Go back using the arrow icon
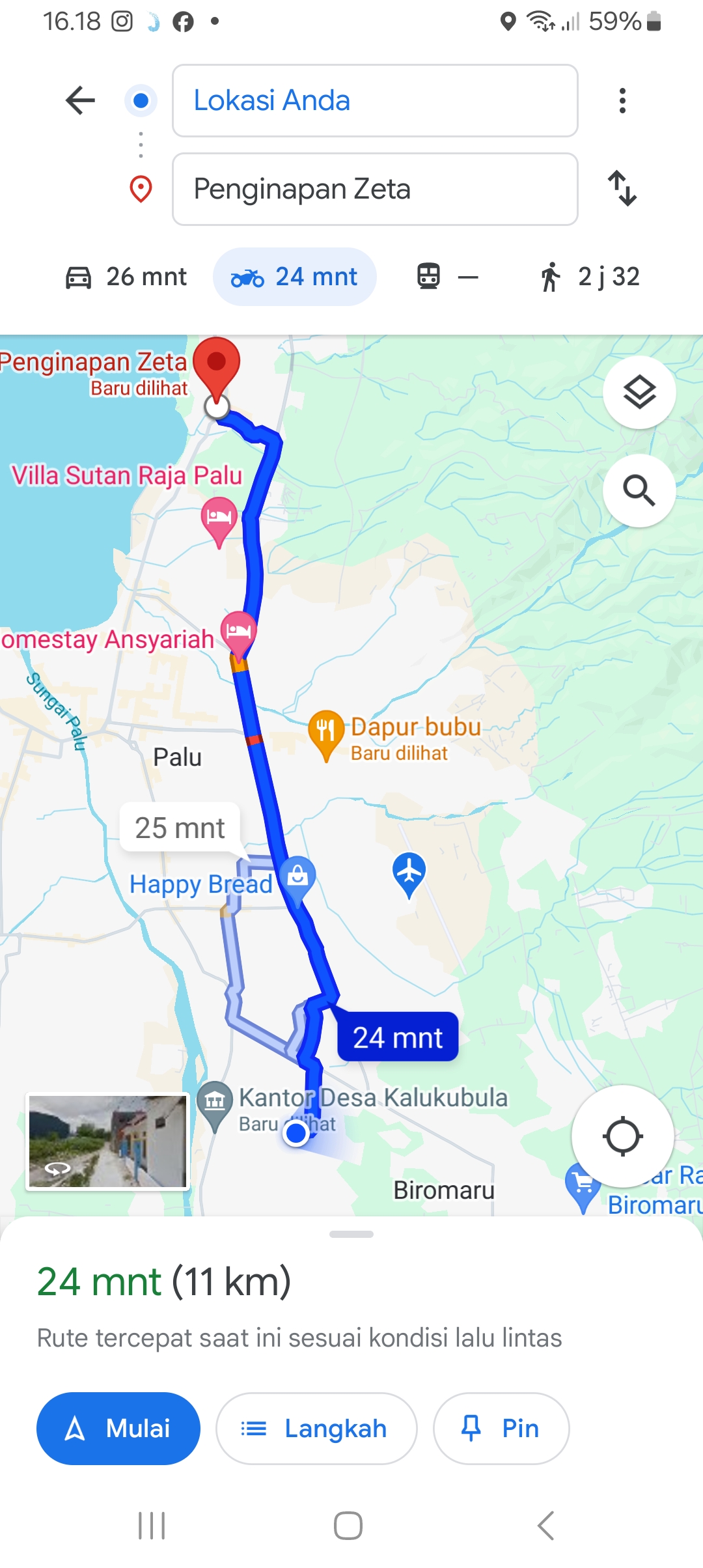Viewport: 703px width, 1568px height. pyautogui.click(x=81, y=100)
